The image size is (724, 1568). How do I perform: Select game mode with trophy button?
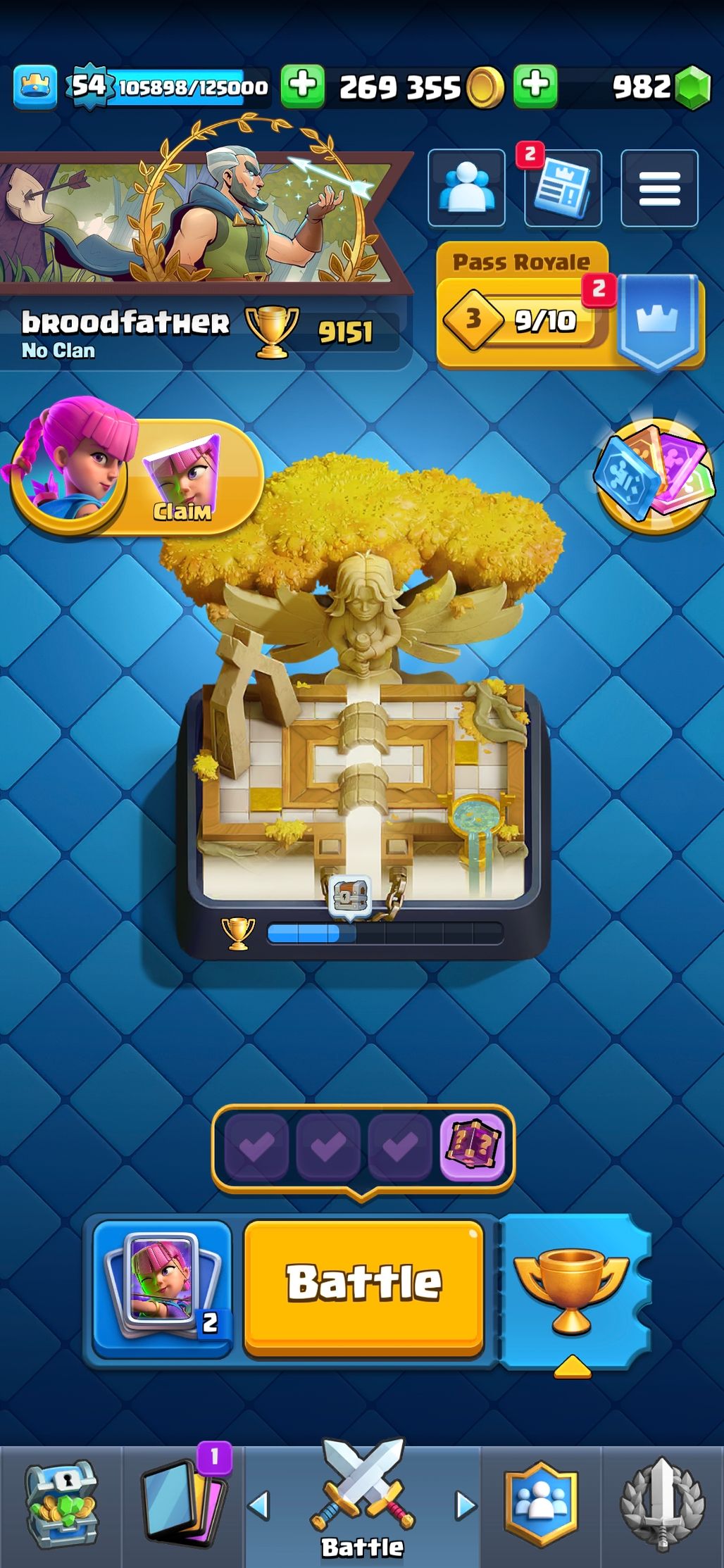572,1290
